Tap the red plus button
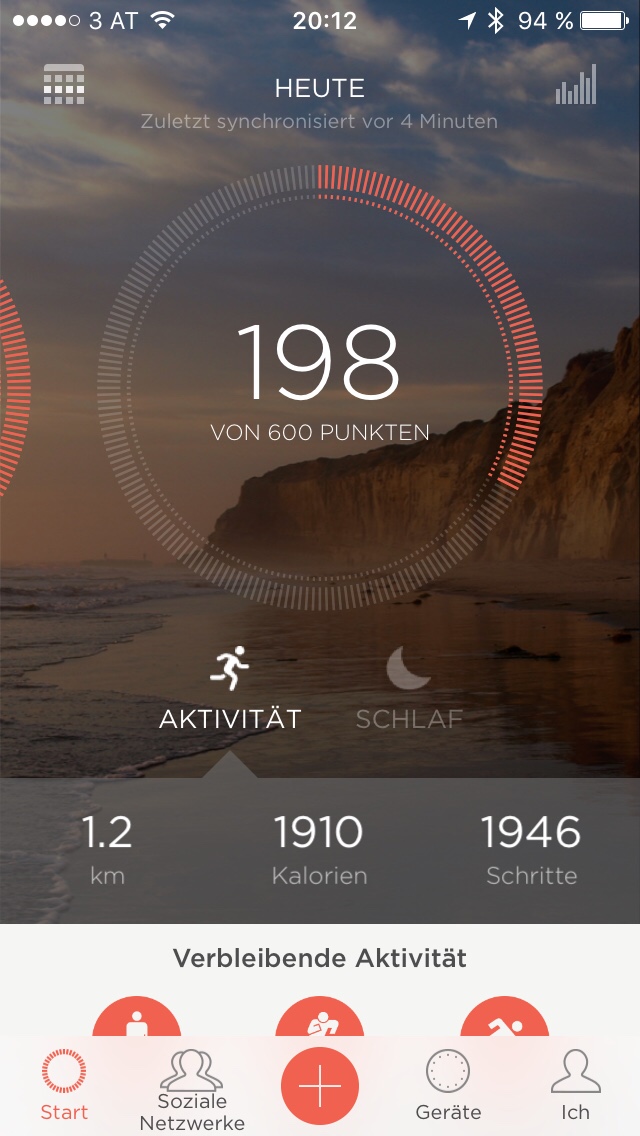The image size is (640, 1136). coord(320,1086)
